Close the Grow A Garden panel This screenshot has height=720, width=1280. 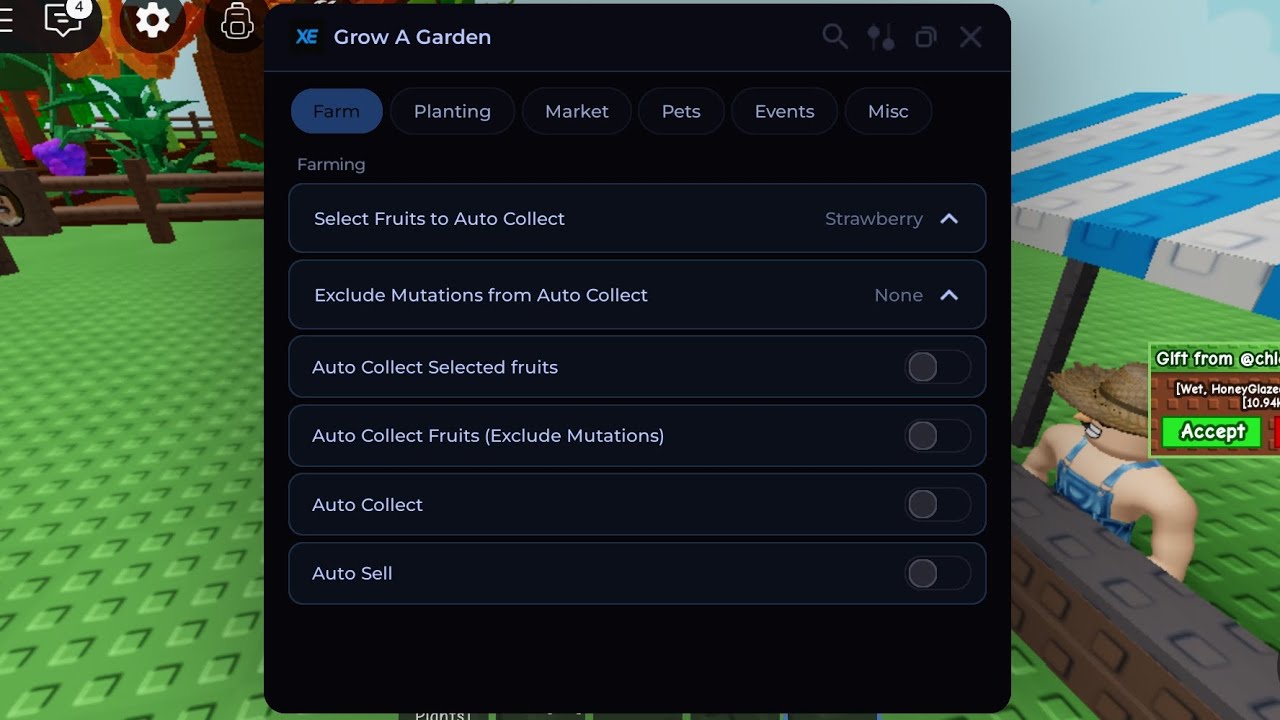[970, 37]
